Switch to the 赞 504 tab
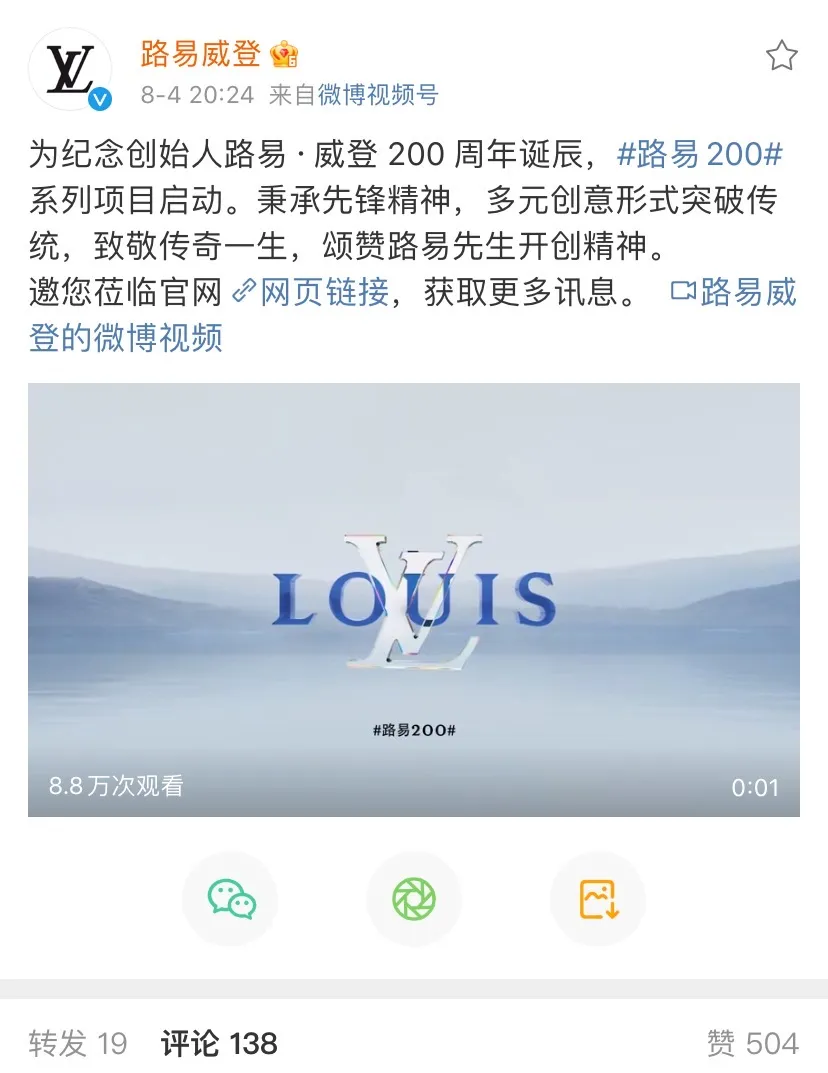The height and width of the screenshot is (1073, 828). click(752, 1044)
